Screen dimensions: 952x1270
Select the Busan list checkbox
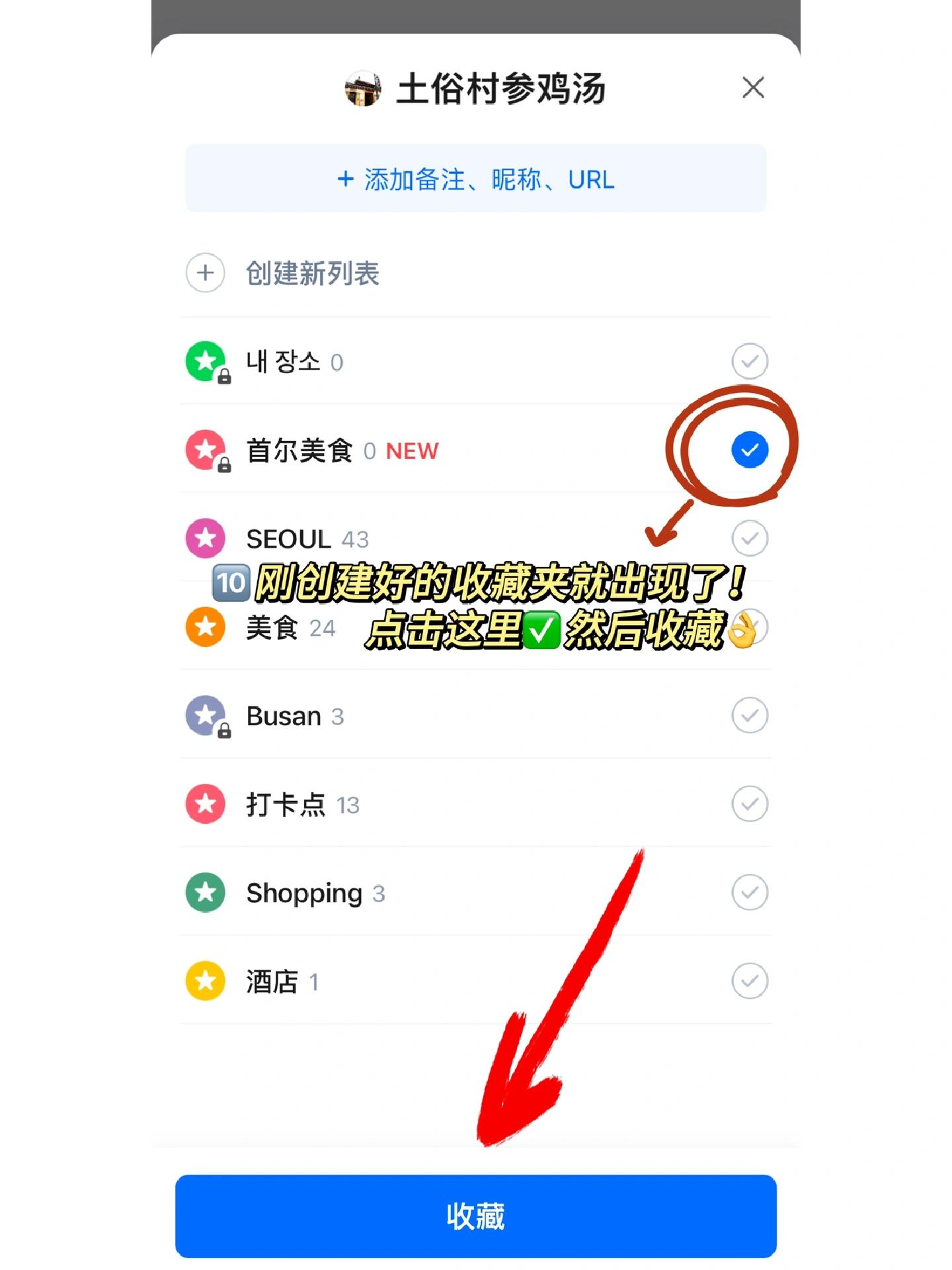[x=749, y=716]
